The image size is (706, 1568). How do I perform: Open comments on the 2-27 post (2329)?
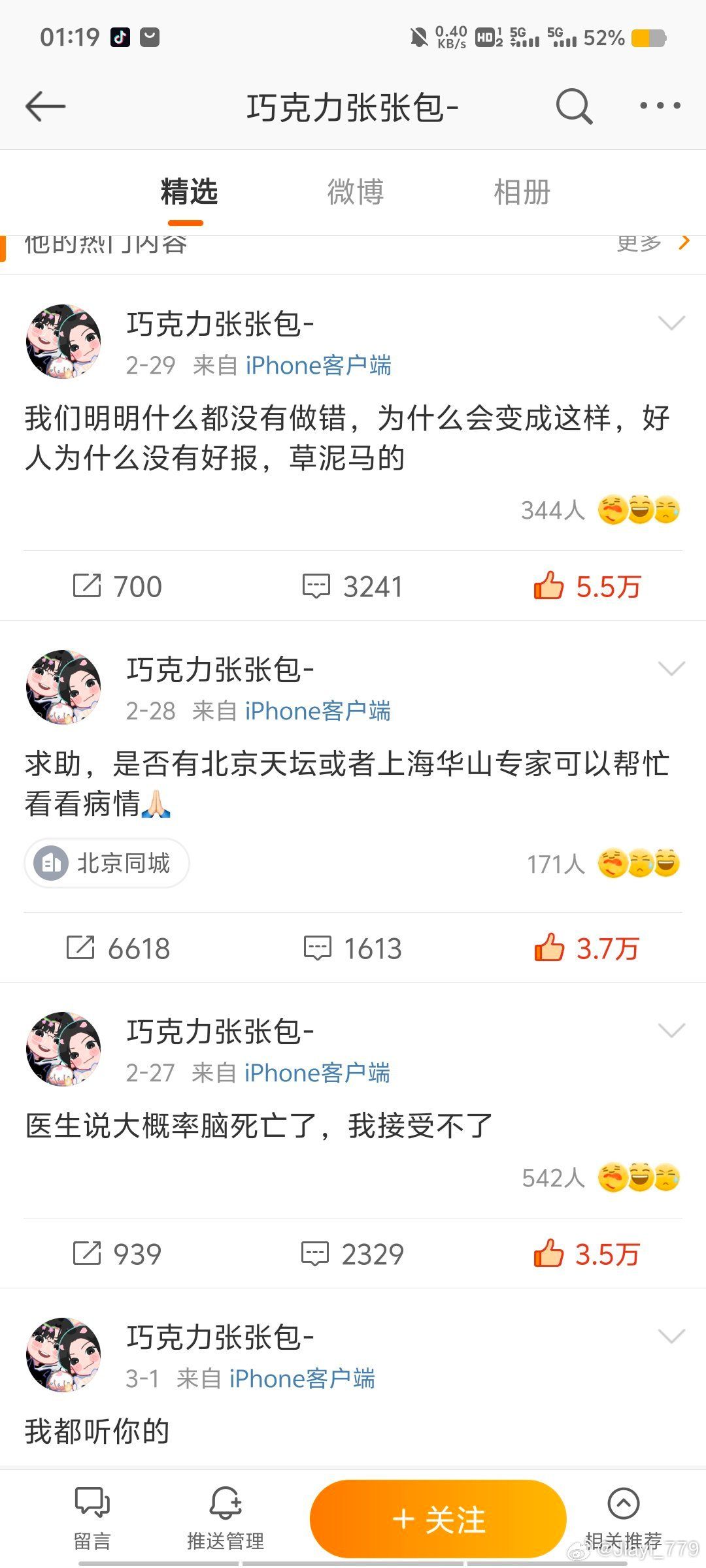point(352,1254)
